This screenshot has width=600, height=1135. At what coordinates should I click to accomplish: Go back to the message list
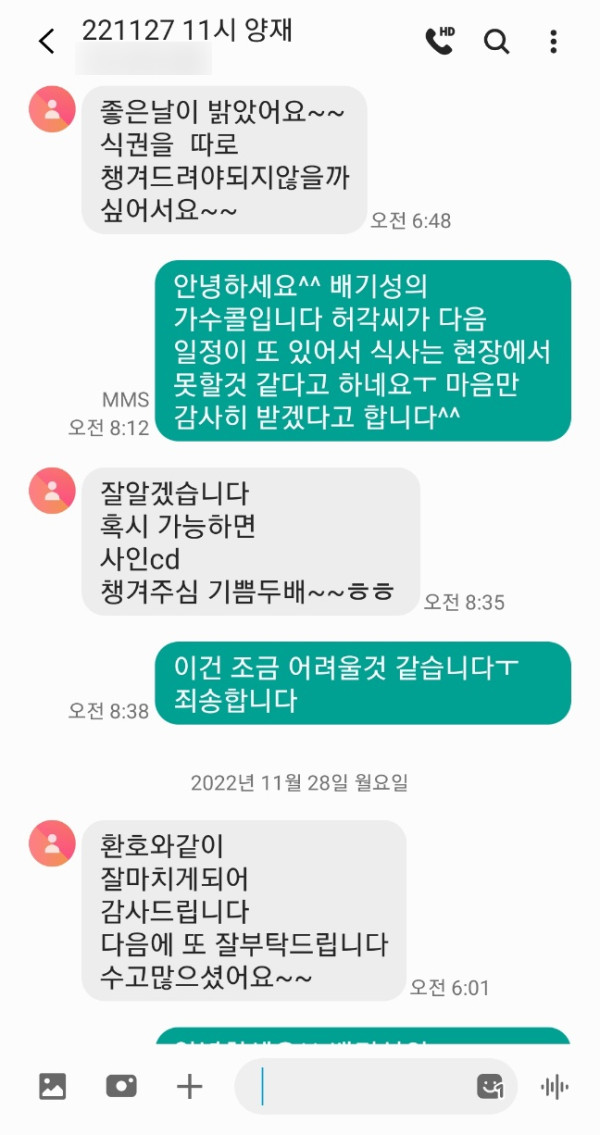[x=46, y=41]
